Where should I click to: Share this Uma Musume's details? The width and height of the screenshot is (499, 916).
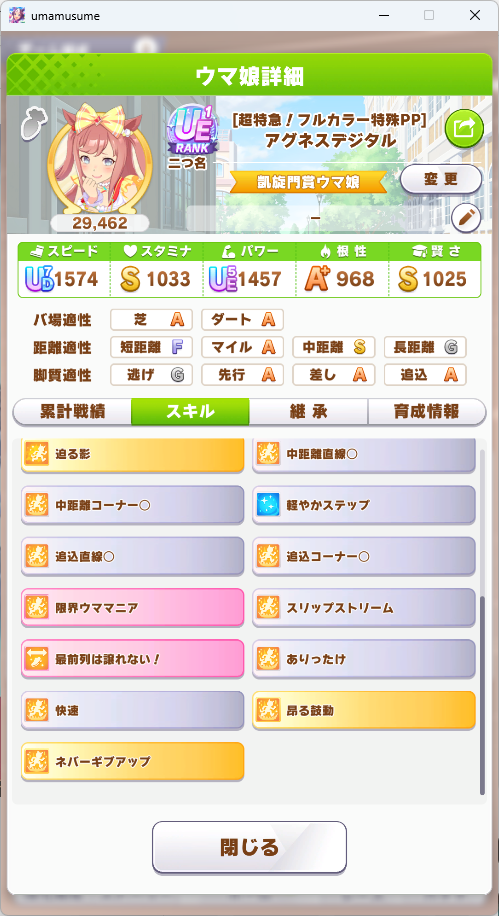465,128
